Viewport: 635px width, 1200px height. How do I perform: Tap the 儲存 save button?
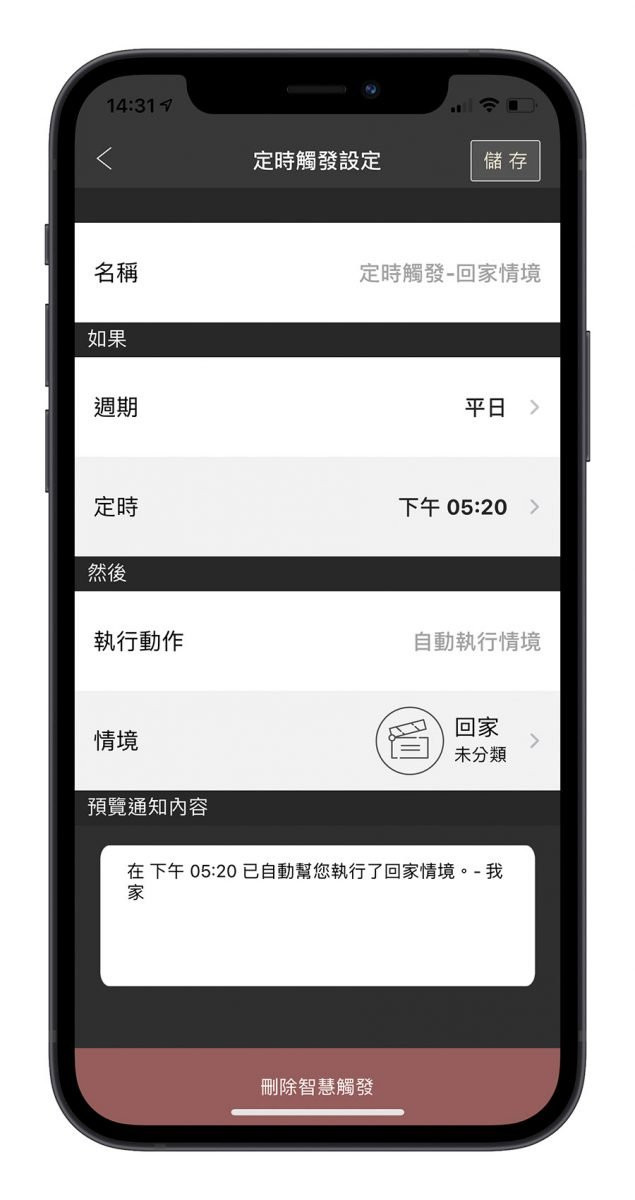click(x=505, y=160)
